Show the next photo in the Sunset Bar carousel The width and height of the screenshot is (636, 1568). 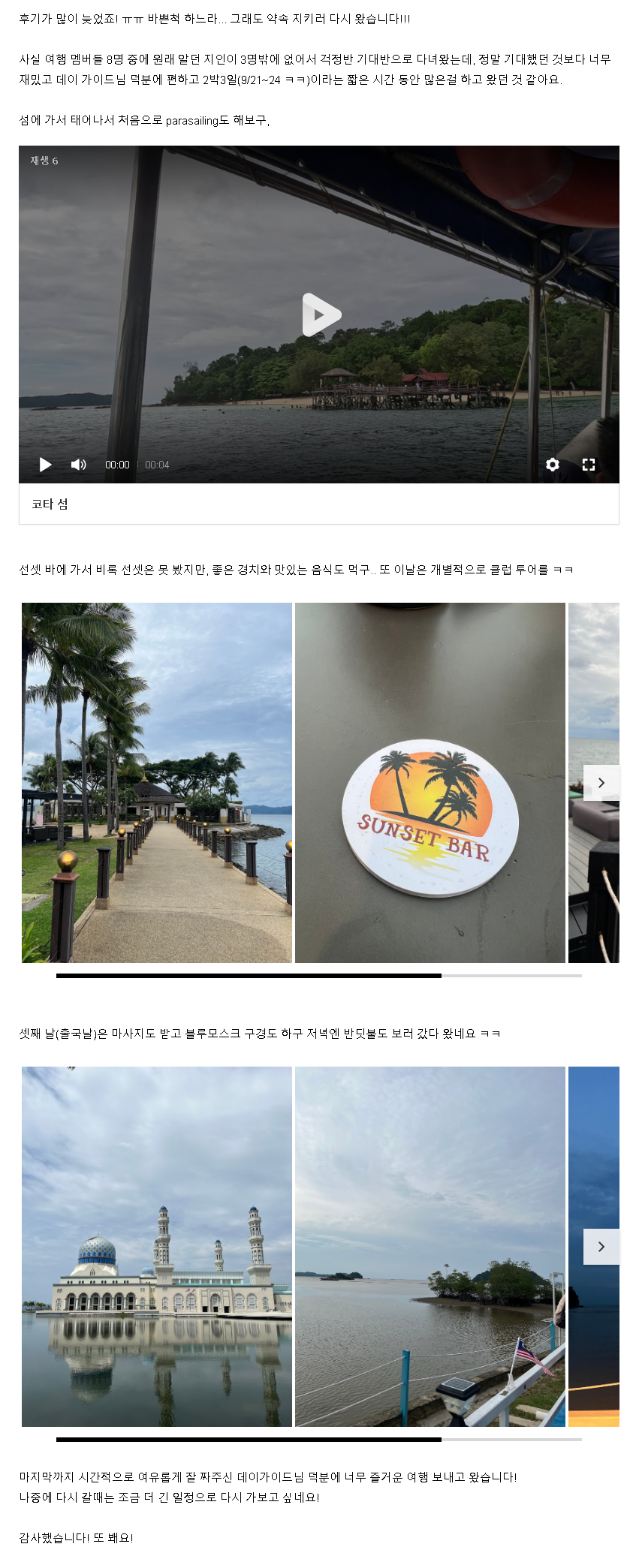pos(601,783)
